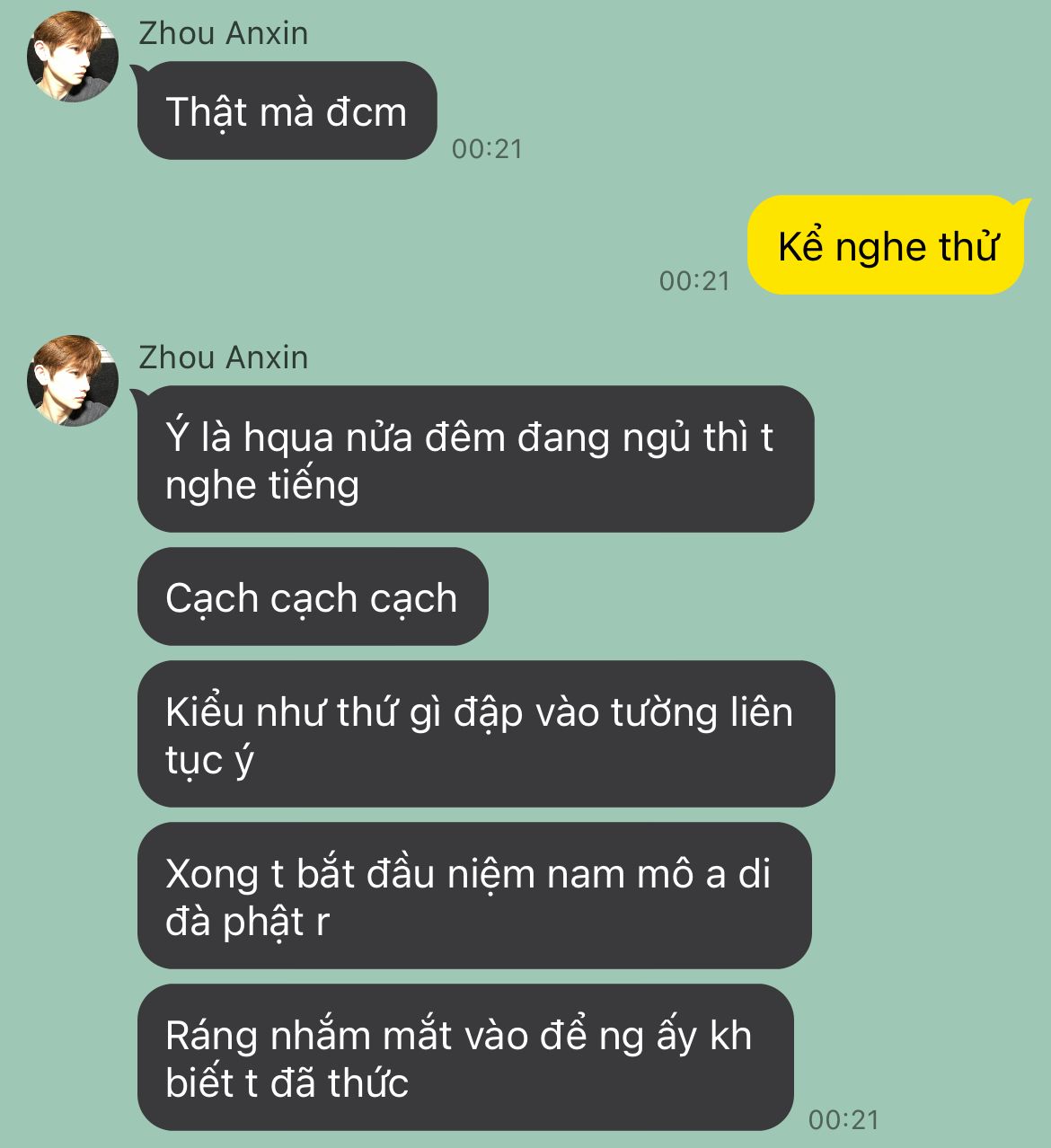
Task: Open Zhou Anxin's avatar beside "Thật mà đcm"
Action: point(73,57)
